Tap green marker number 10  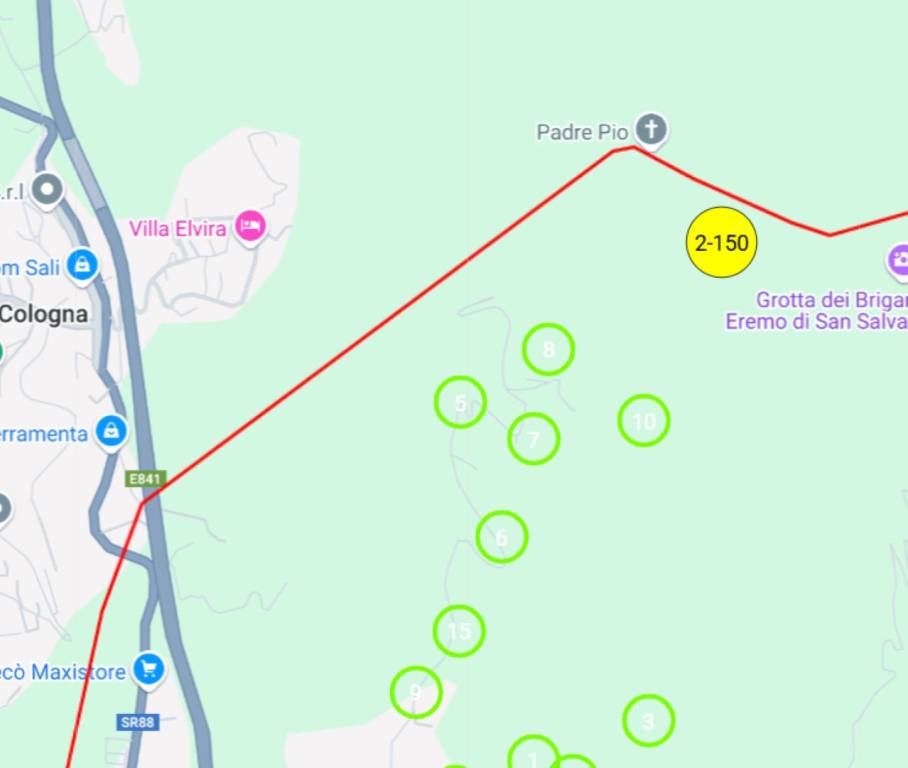[644, 421]
